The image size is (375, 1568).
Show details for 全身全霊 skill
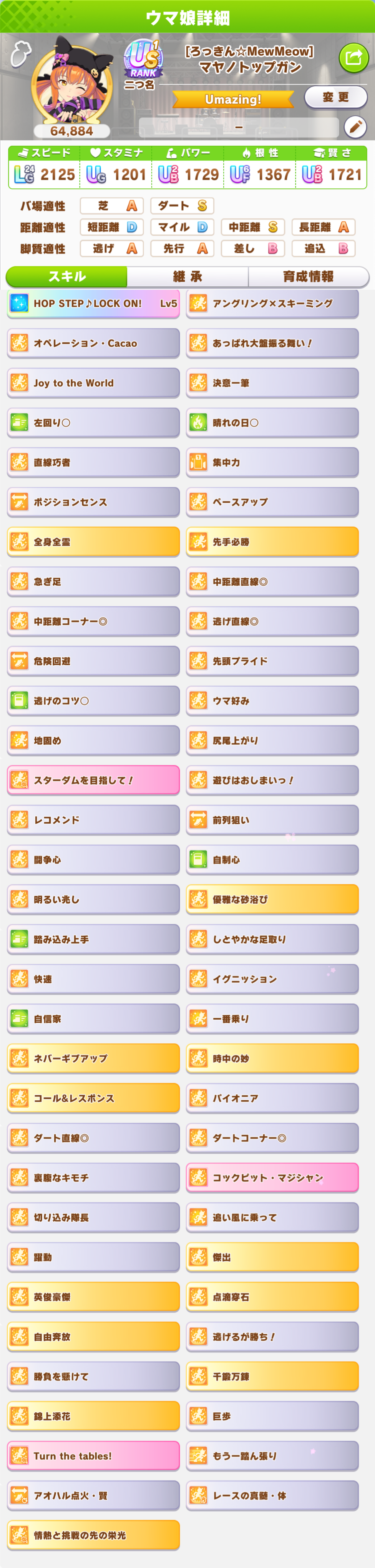pyautogui.click(x=93, y=542)
